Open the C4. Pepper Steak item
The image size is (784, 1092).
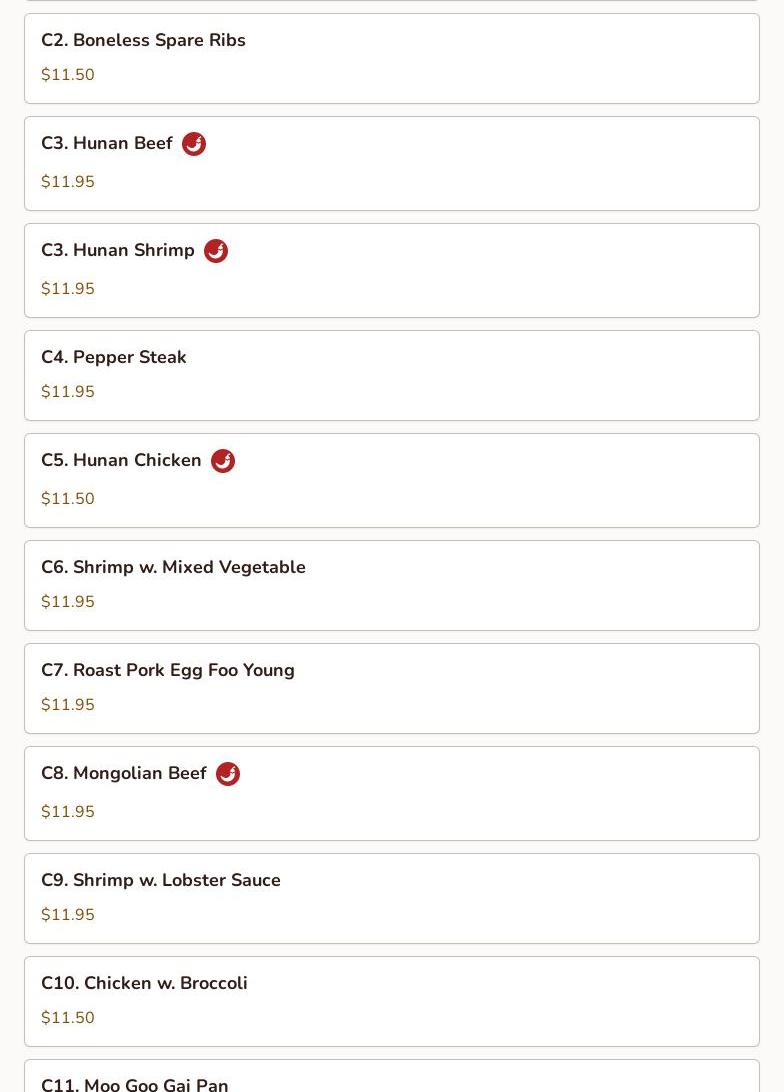pos(391,375)
